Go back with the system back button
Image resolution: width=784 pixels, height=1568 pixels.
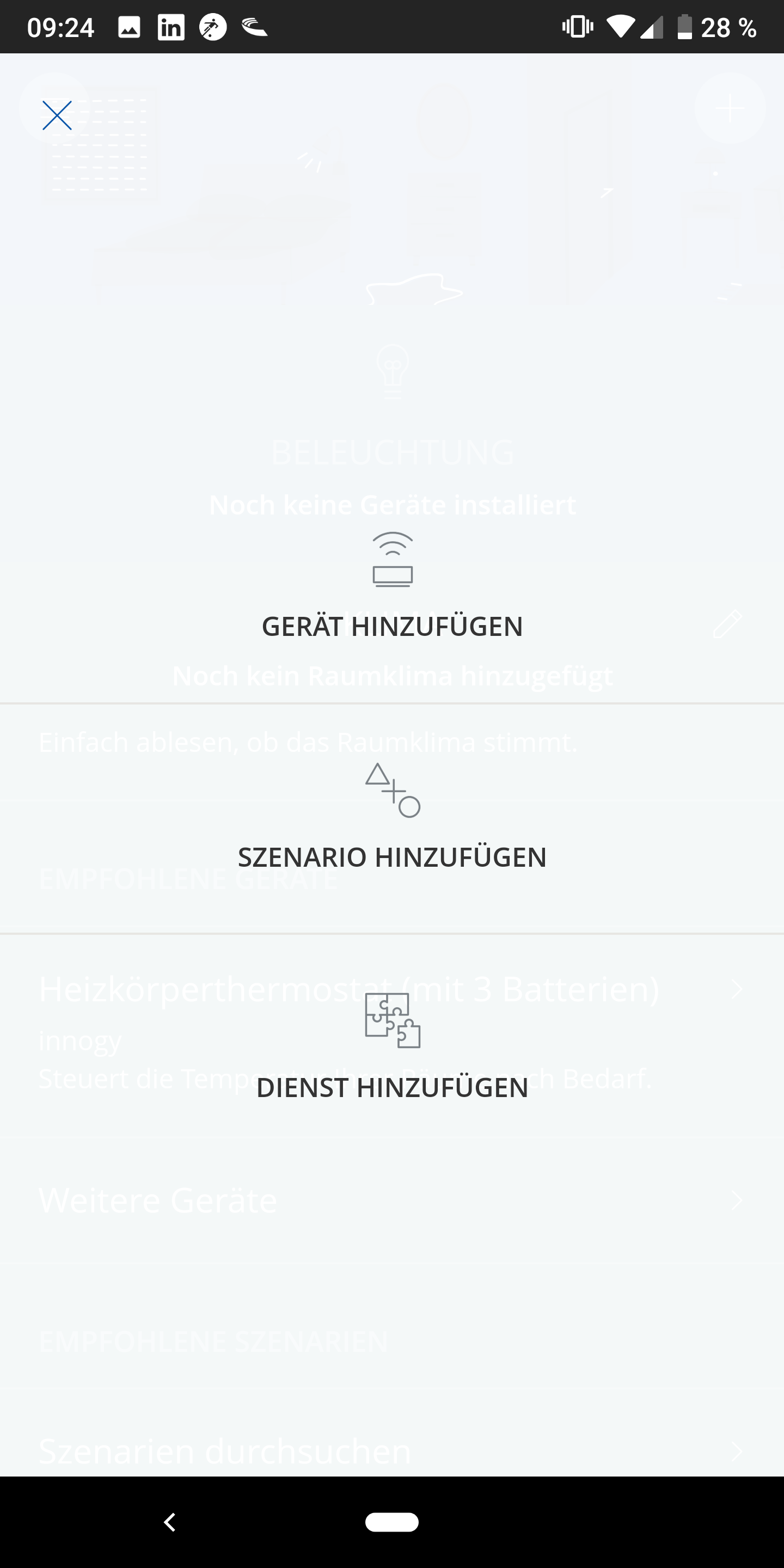tap(170, 1522)
